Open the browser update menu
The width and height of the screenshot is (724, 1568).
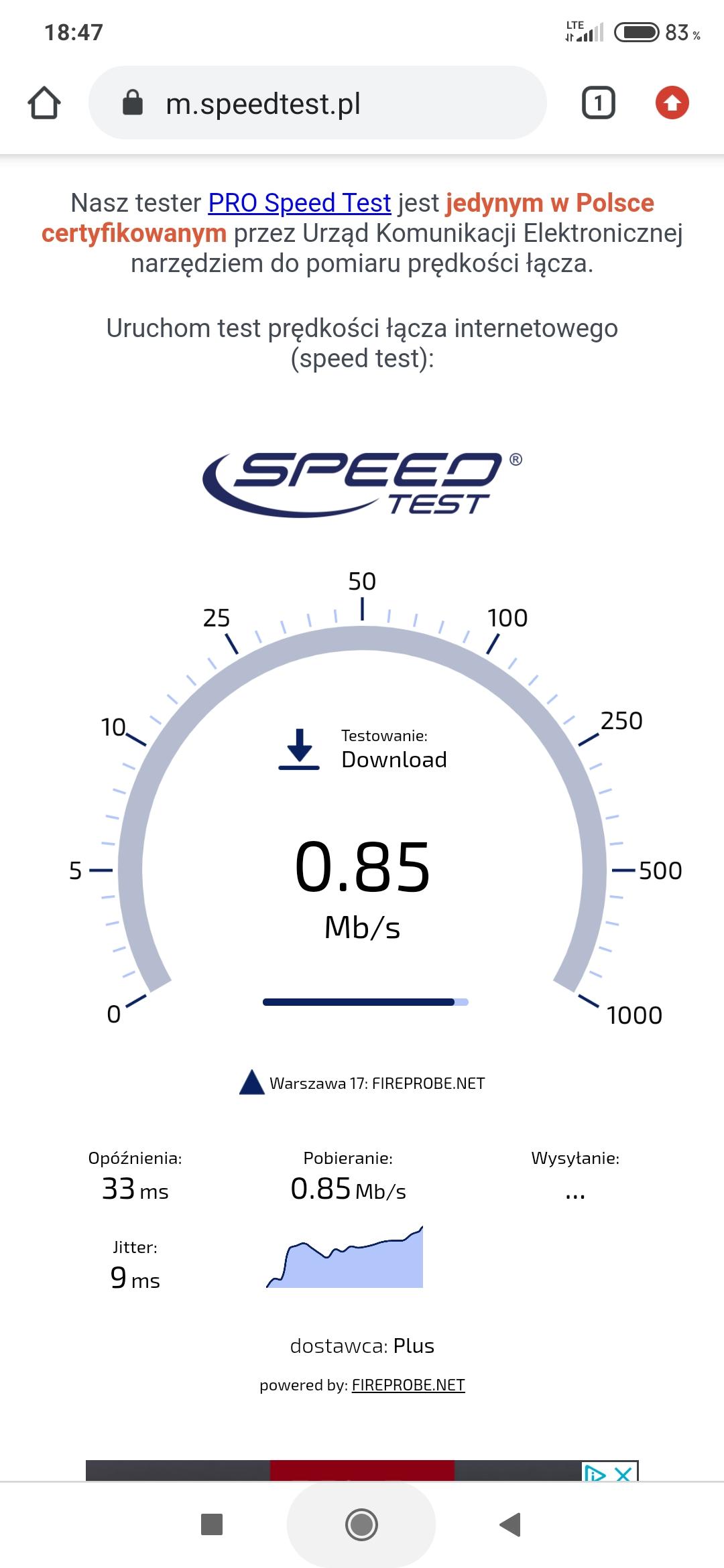tap(672, 103)
